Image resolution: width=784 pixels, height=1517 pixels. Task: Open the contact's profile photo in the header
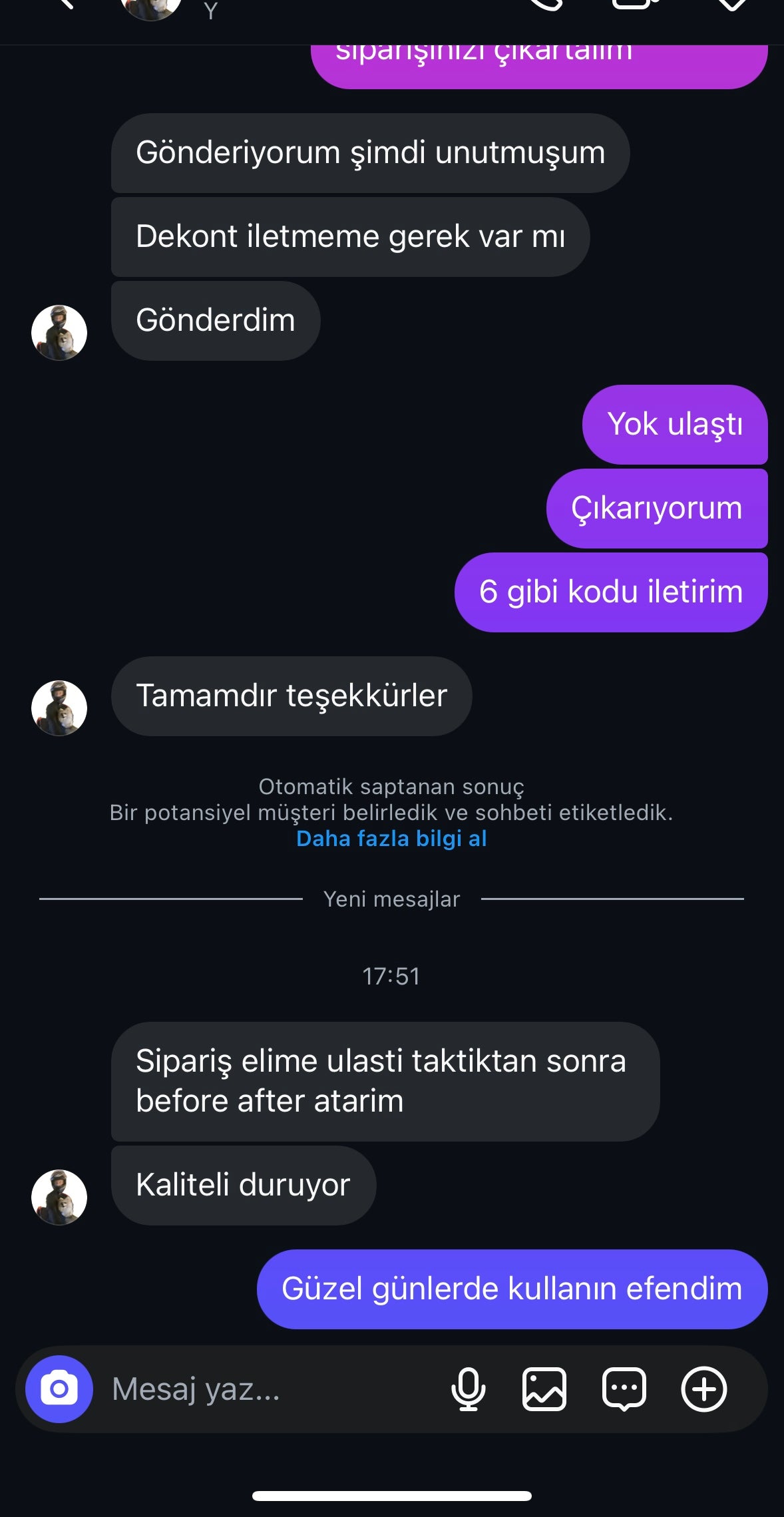click(151, 7)
